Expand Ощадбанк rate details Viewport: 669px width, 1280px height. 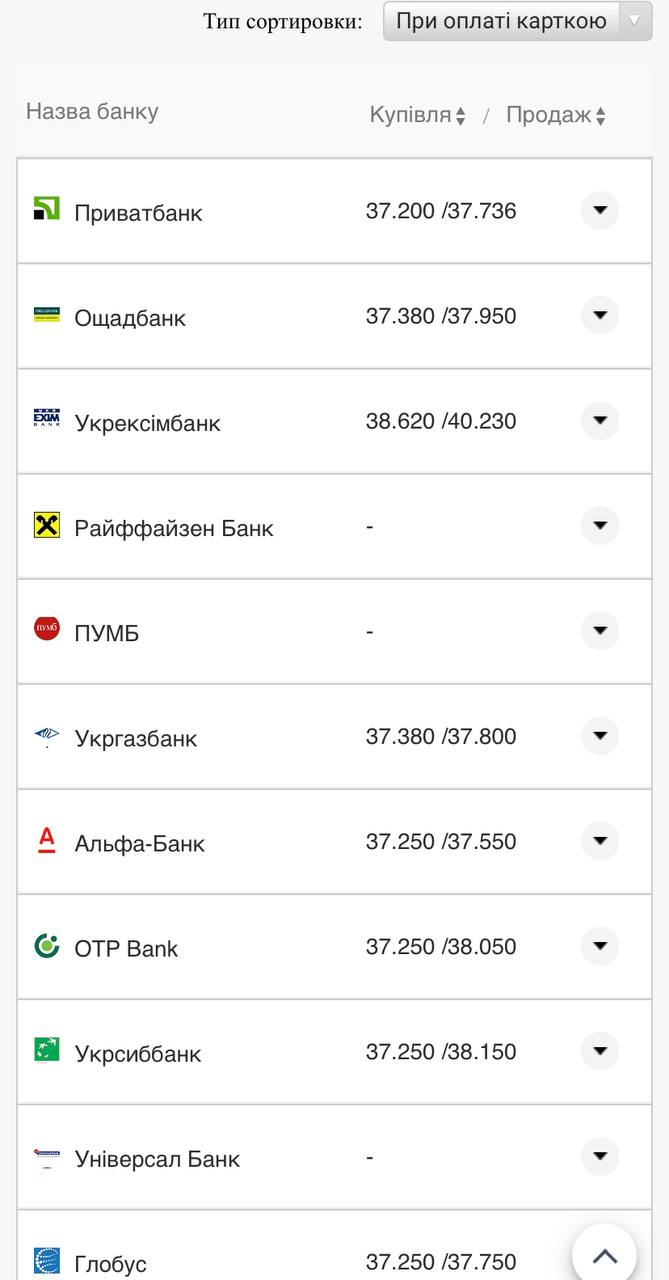coord(600,316)
